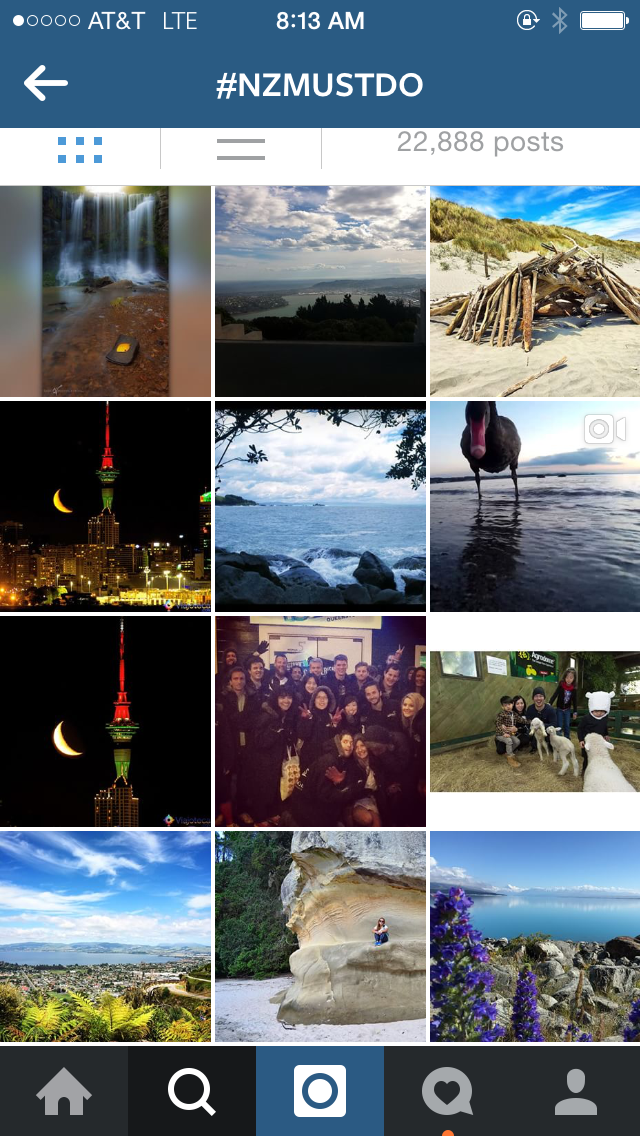Open the black swan video post
640x1136 pixels.
pyautogui.click(x=535, y=506)
